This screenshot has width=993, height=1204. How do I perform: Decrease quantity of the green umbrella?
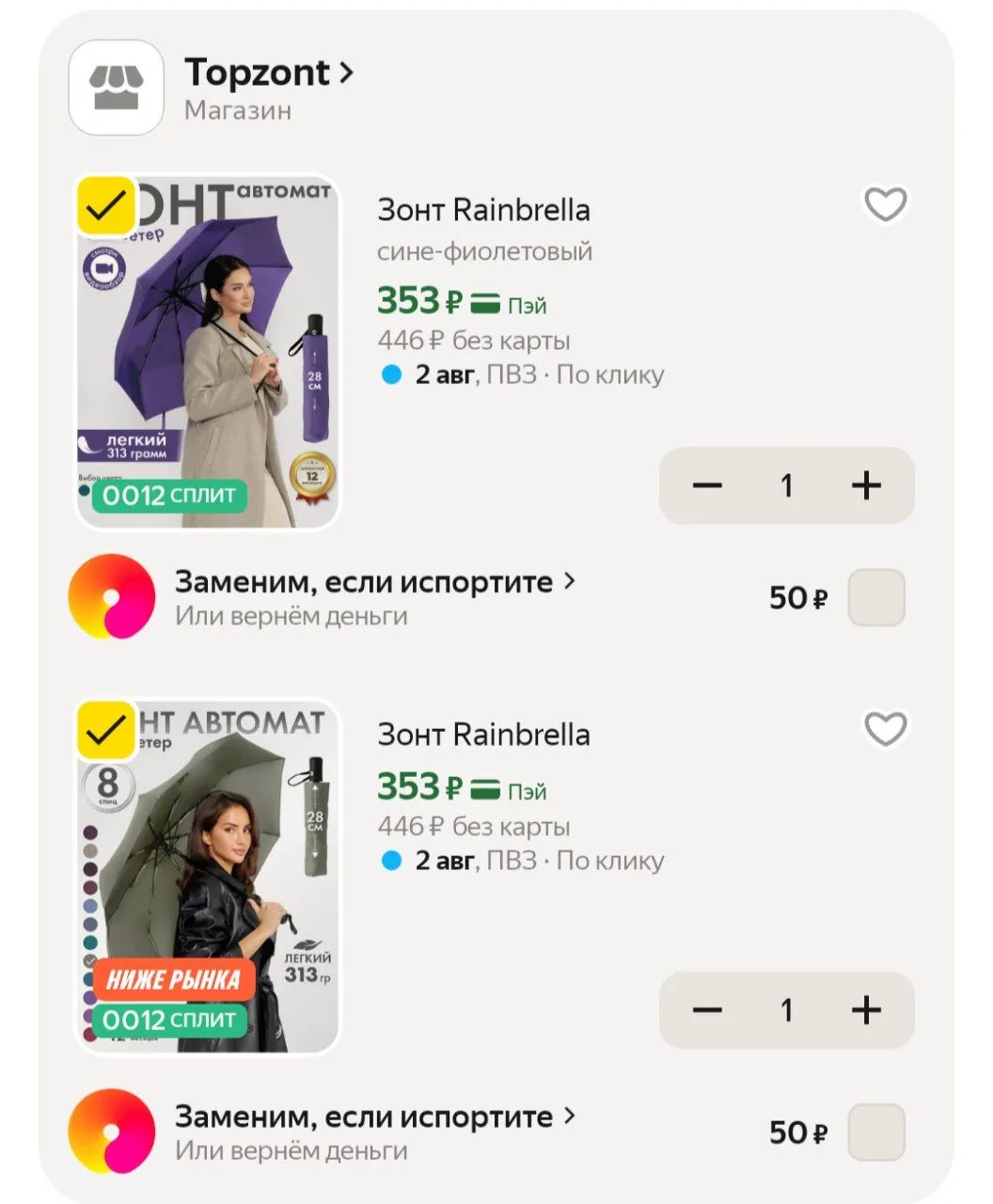point(707,1010)
